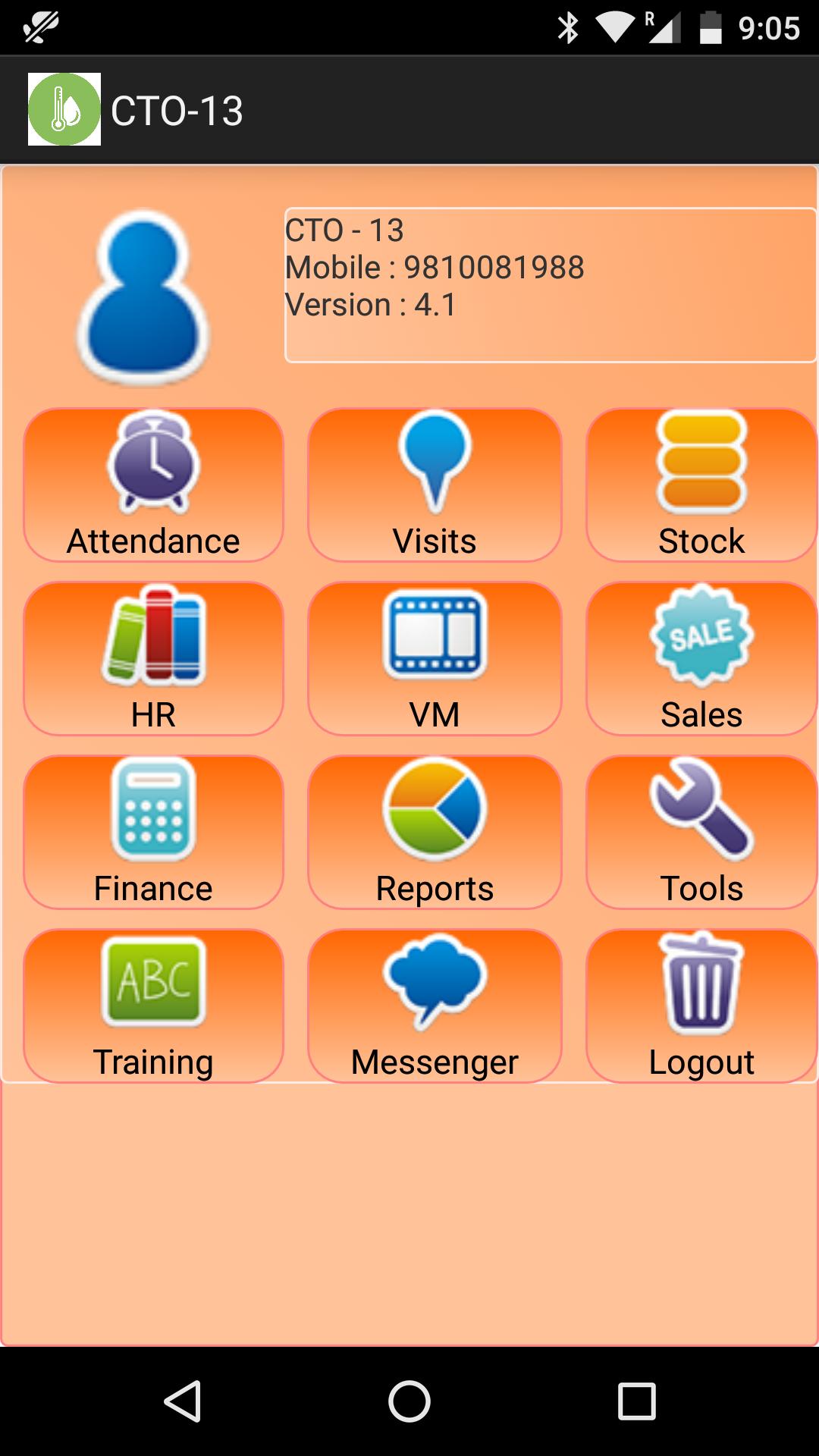Open the HR section

[x=153, y=658]
